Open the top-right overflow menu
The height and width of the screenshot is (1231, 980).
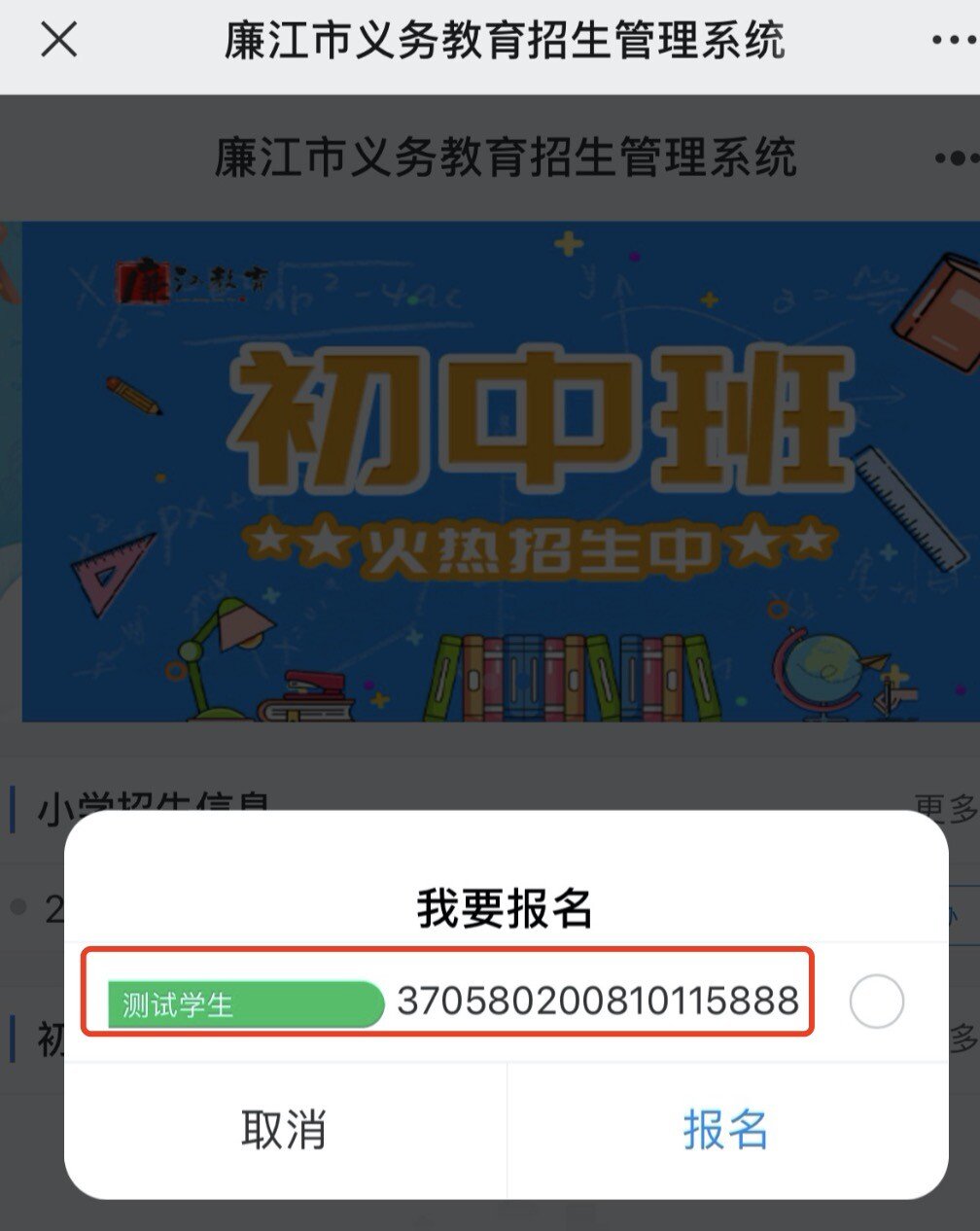click(x=953, y=41)
